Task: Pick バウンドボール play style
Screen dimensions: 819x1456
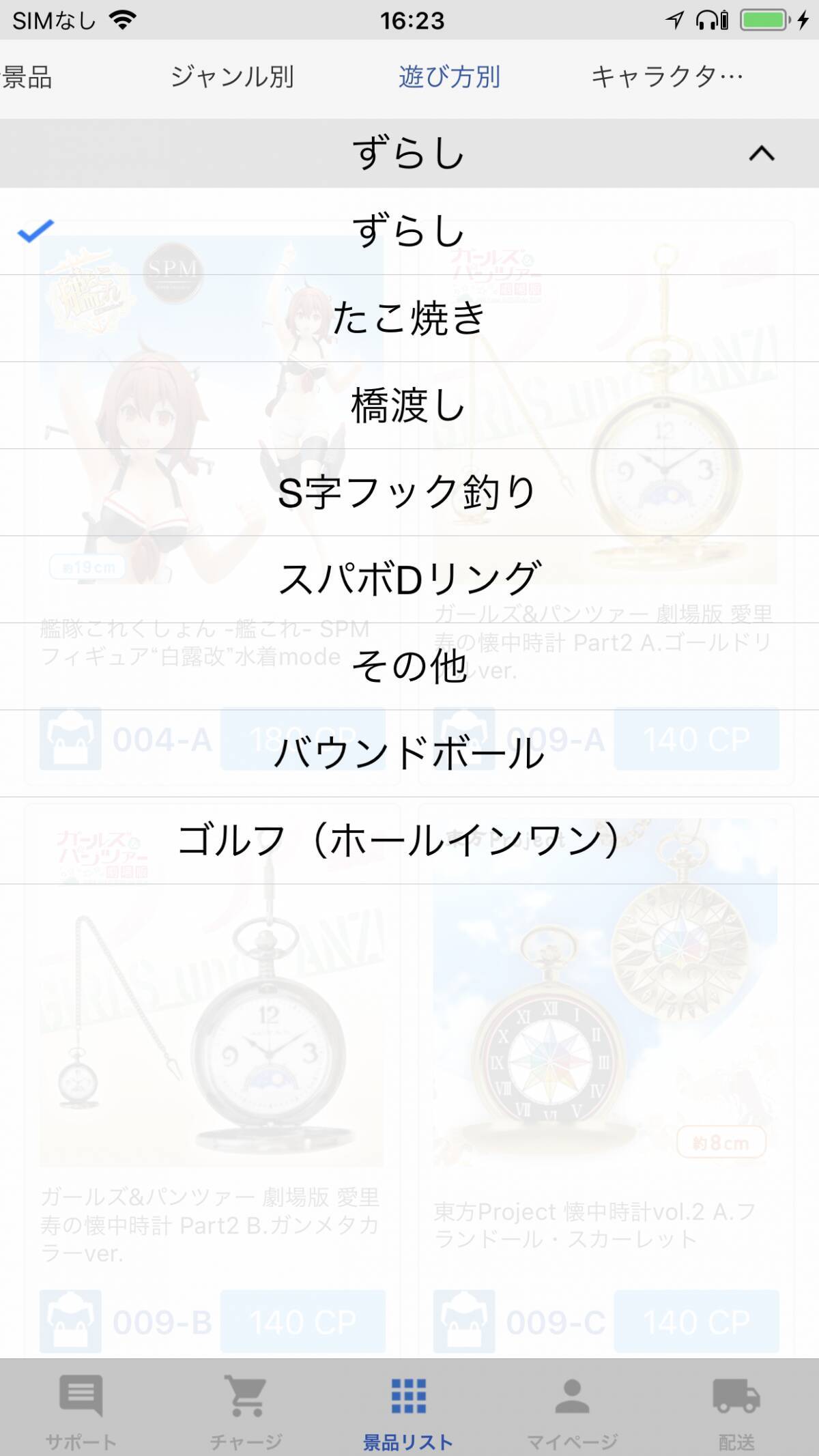Action: (x=409, y=753)
